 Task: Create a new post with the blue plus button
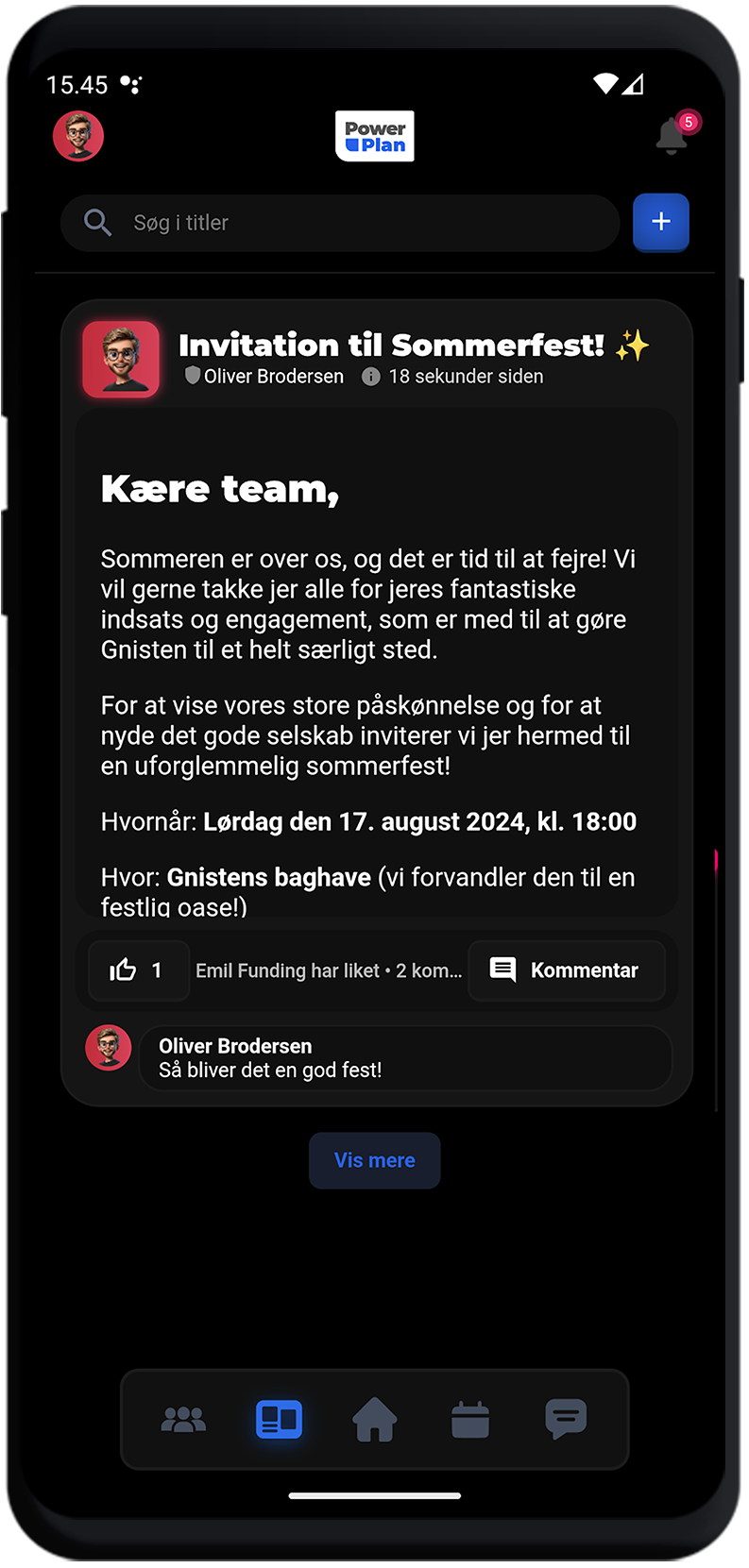[660, 222]
